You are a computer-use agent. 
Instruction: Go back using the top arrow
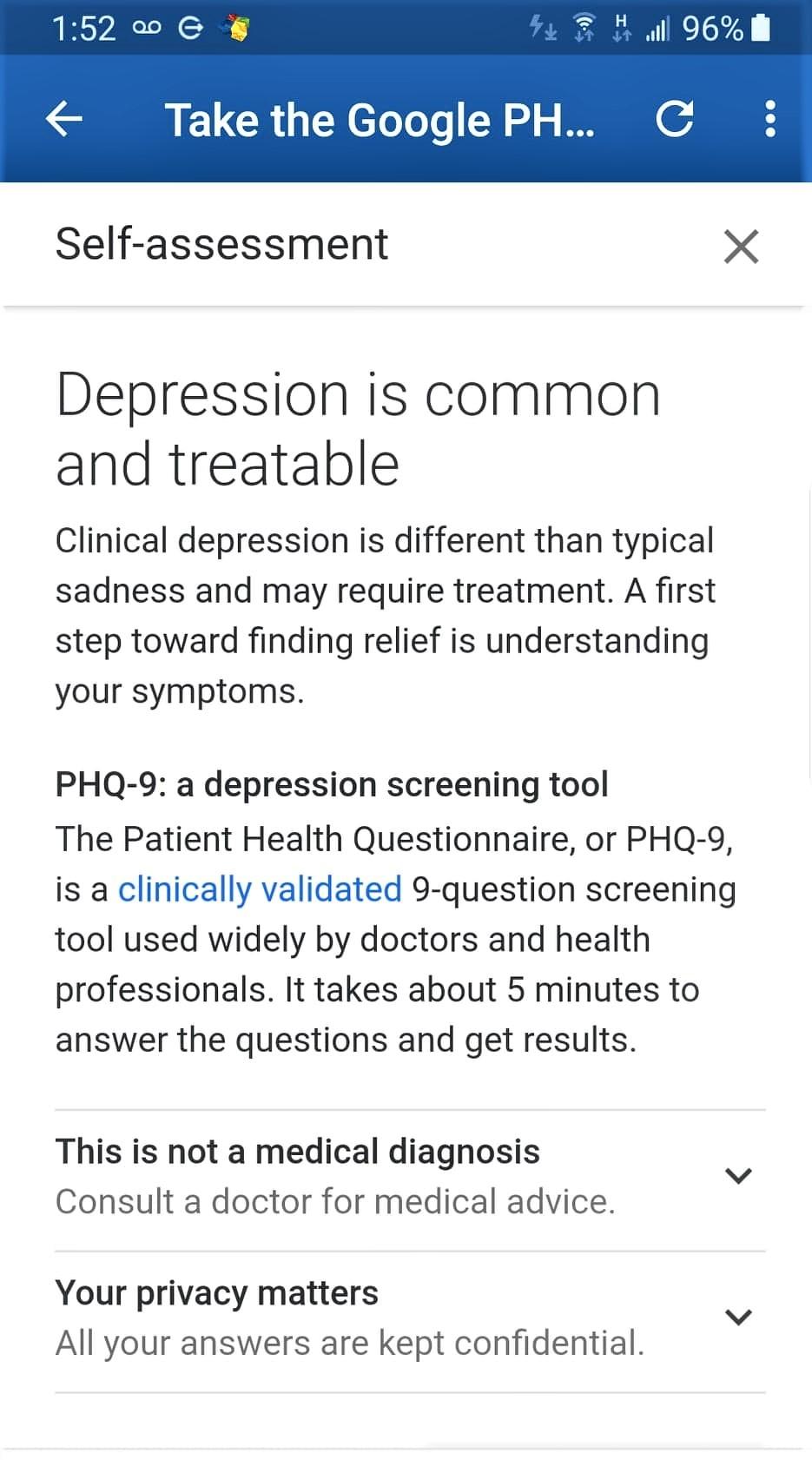pyautogui.click(x=64, y=119)
